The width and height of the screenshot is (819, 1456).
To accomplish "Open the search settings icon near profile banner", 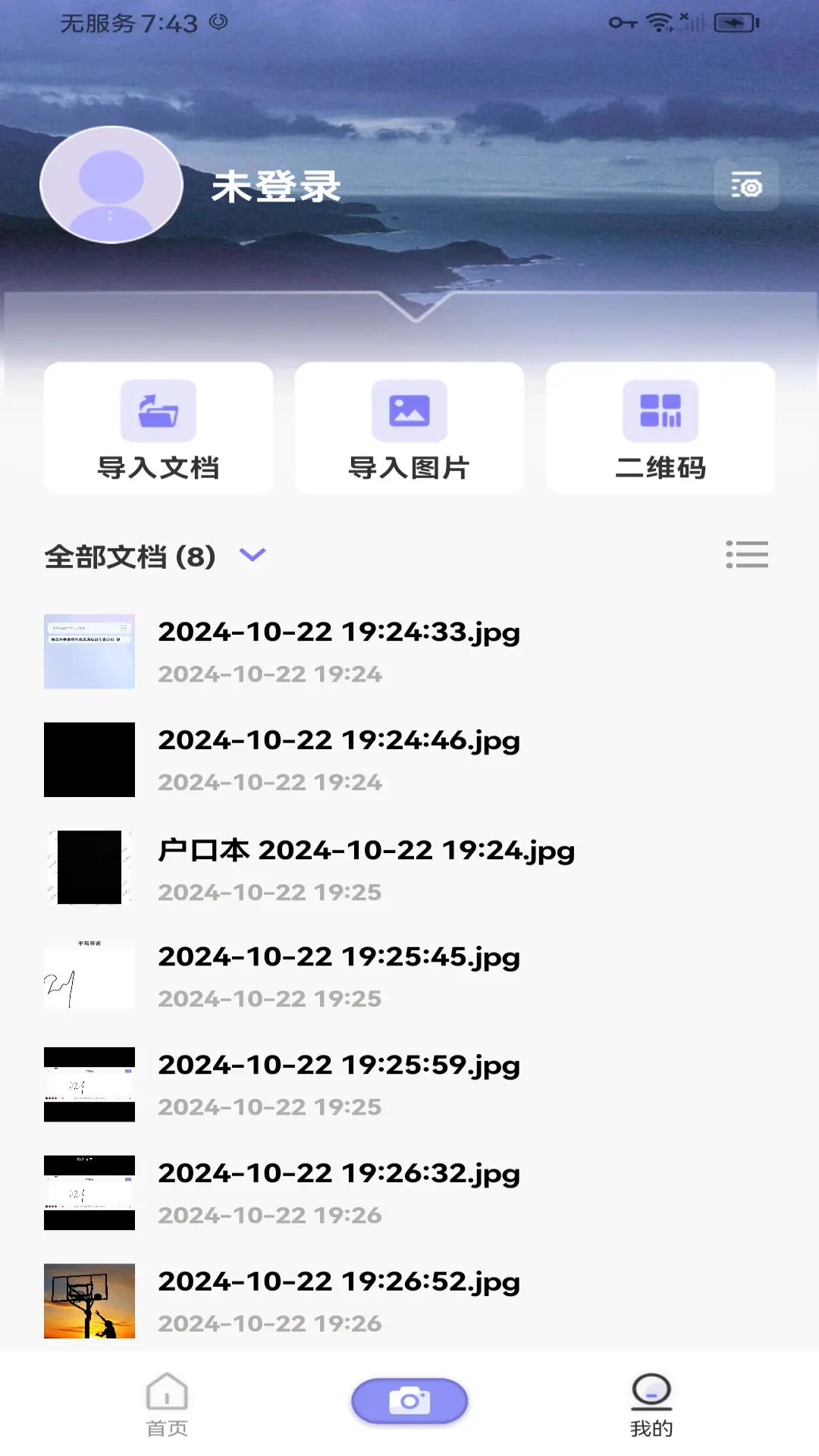I will click(747, 184).
